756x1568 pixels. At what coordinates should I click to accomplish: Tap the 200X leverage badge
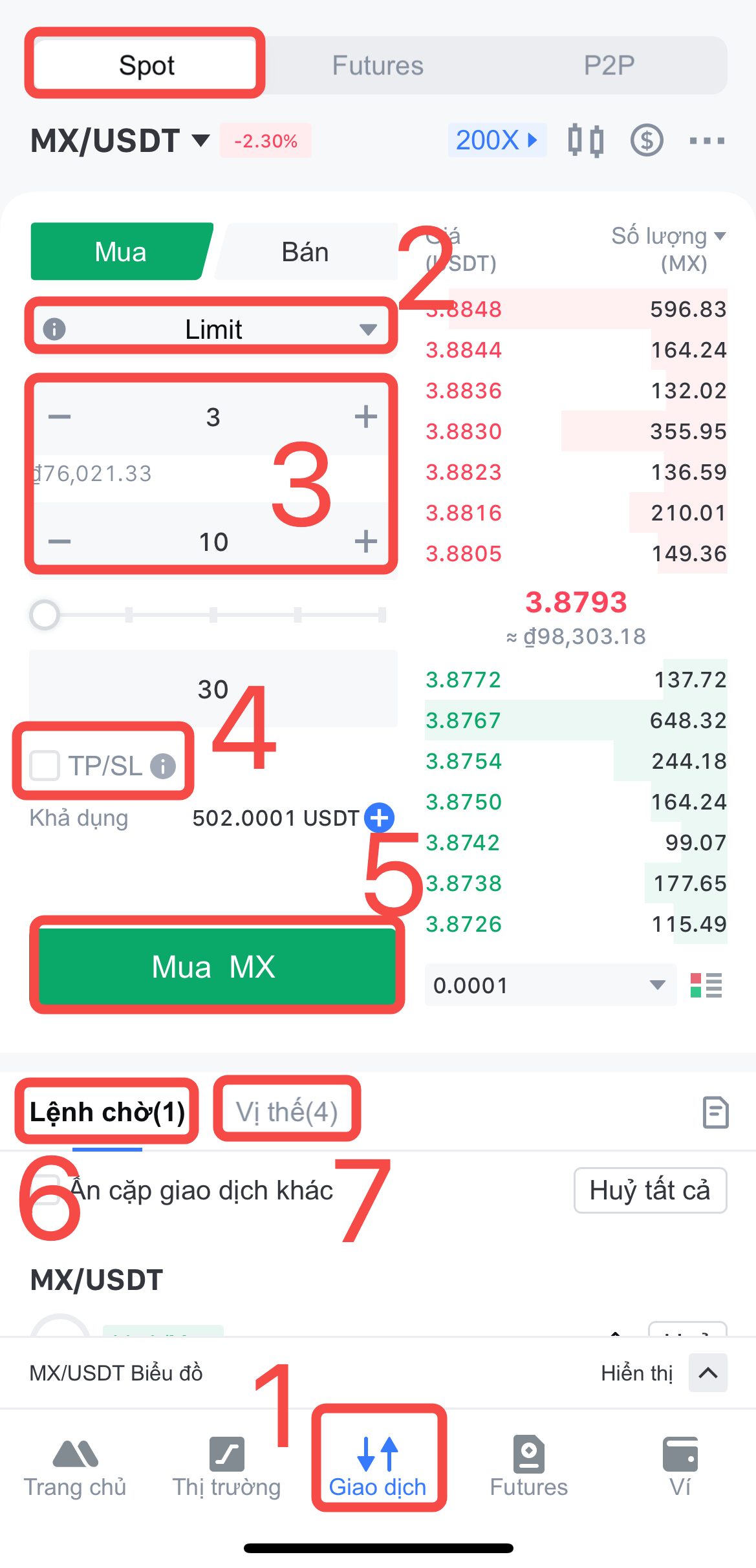[x=497, y=140]
